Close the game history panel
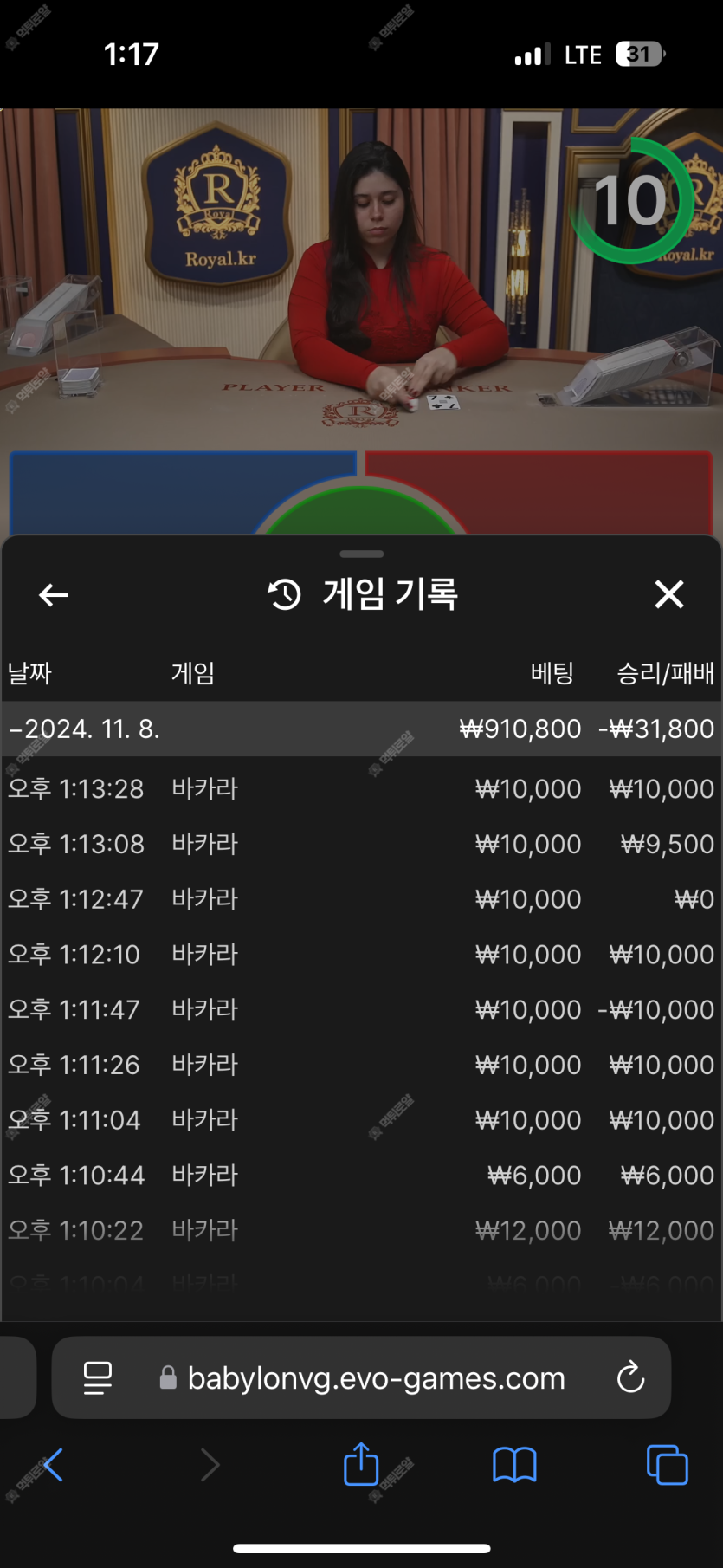Screen dimensions: 723x1568 668,595
